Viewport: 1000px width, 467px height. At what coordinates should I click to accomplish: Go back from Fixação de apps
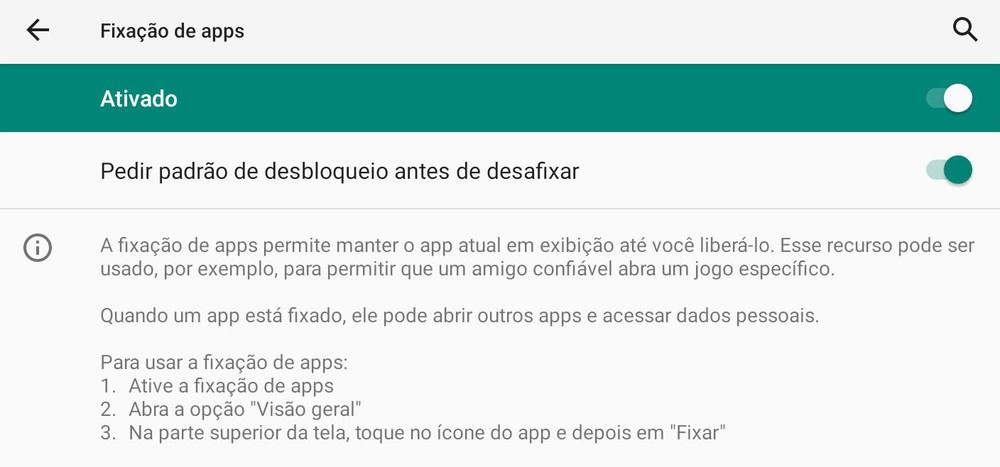coord(38,31)
